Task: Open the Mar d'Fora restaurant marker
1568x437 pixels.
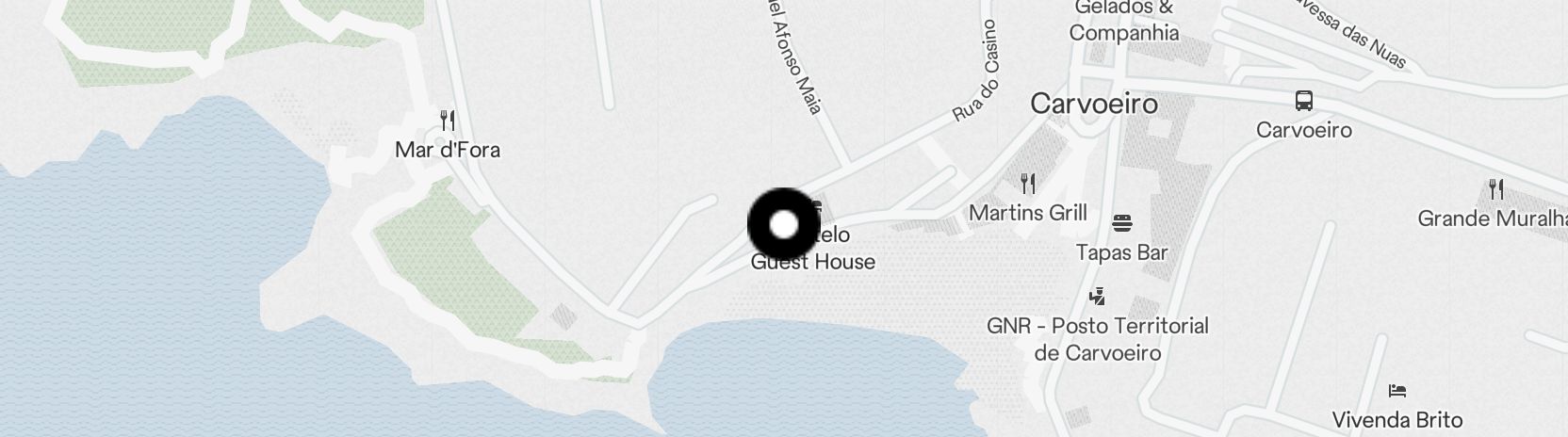Action: click(x=448, y=121)
